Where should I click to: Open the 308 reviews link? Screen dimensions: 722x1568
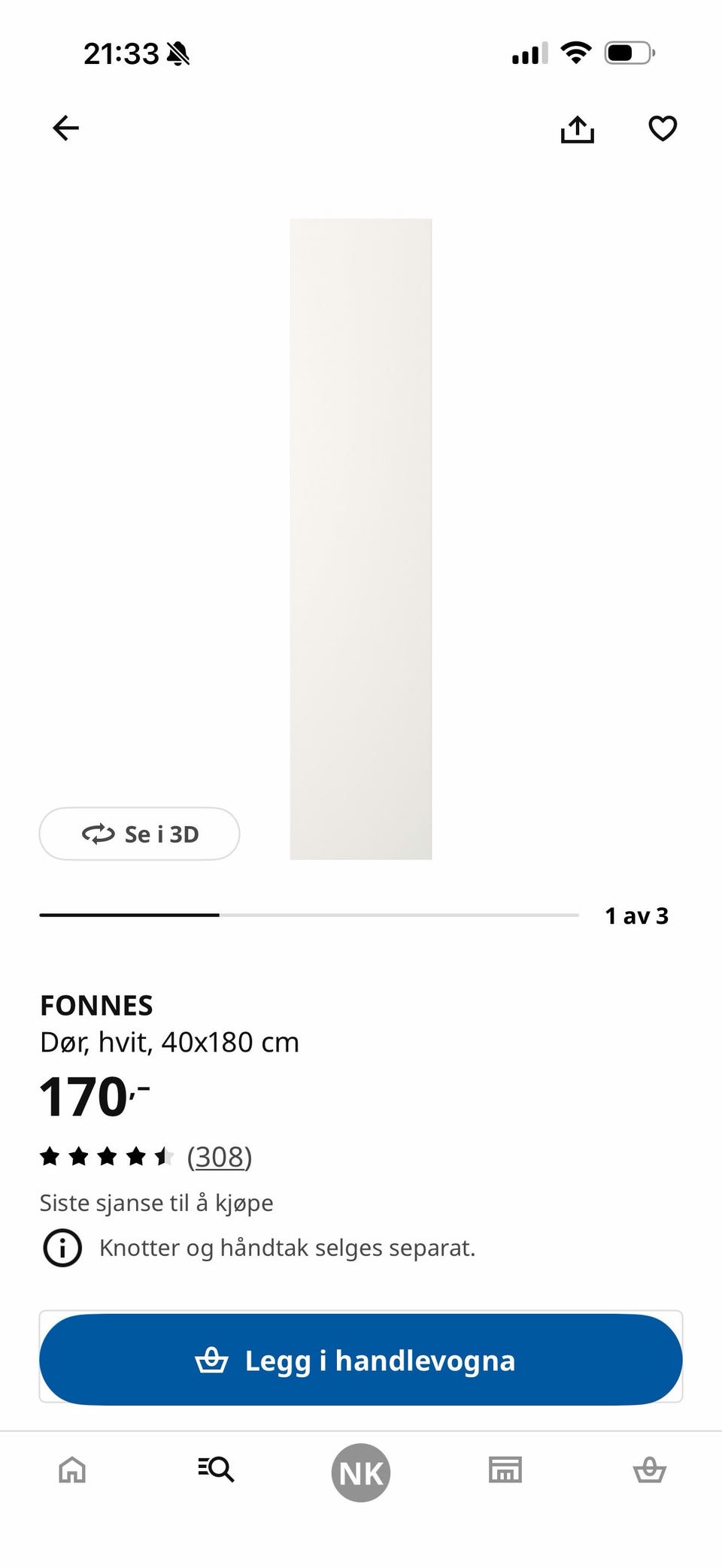click(x=220, y=1156)
